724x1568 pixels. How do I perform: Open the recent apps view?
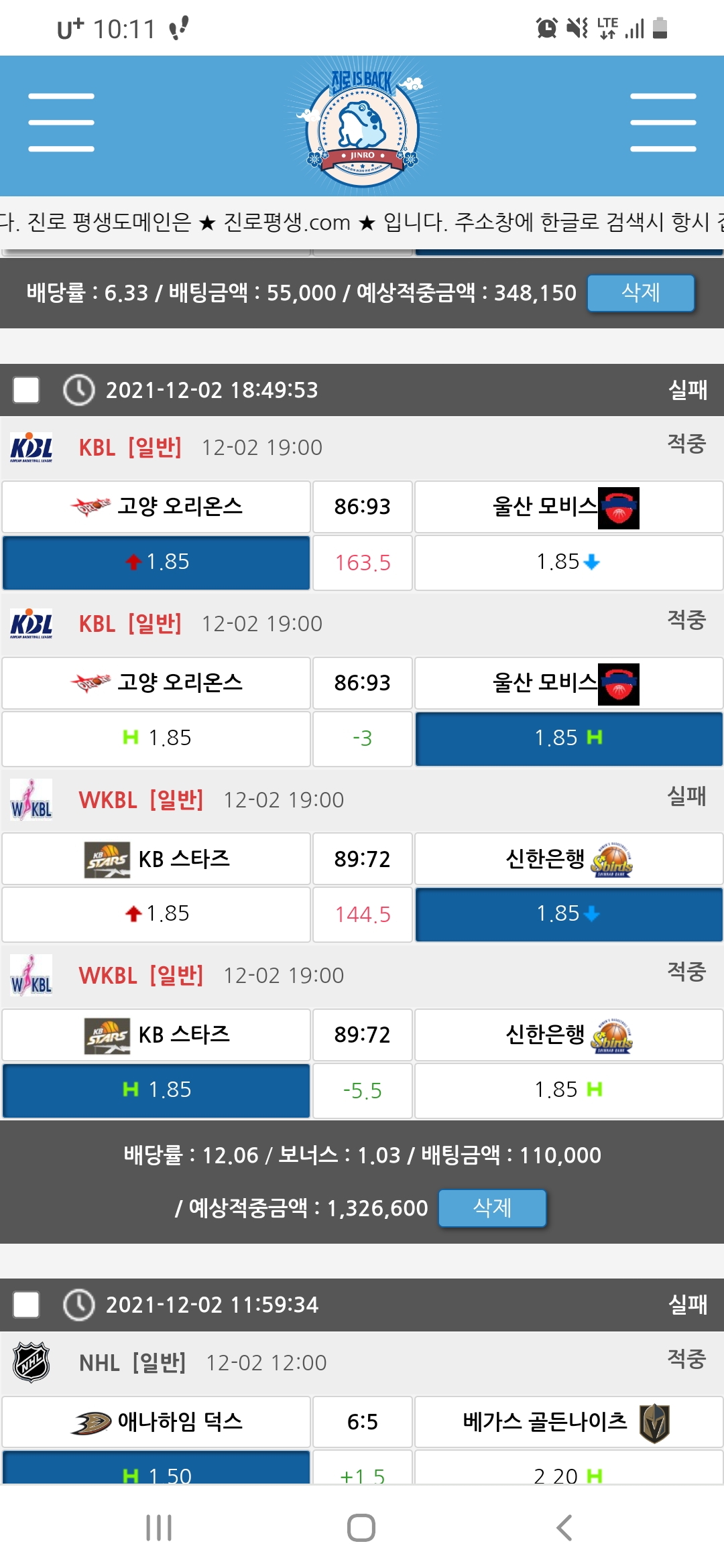tap(159, 1528)
